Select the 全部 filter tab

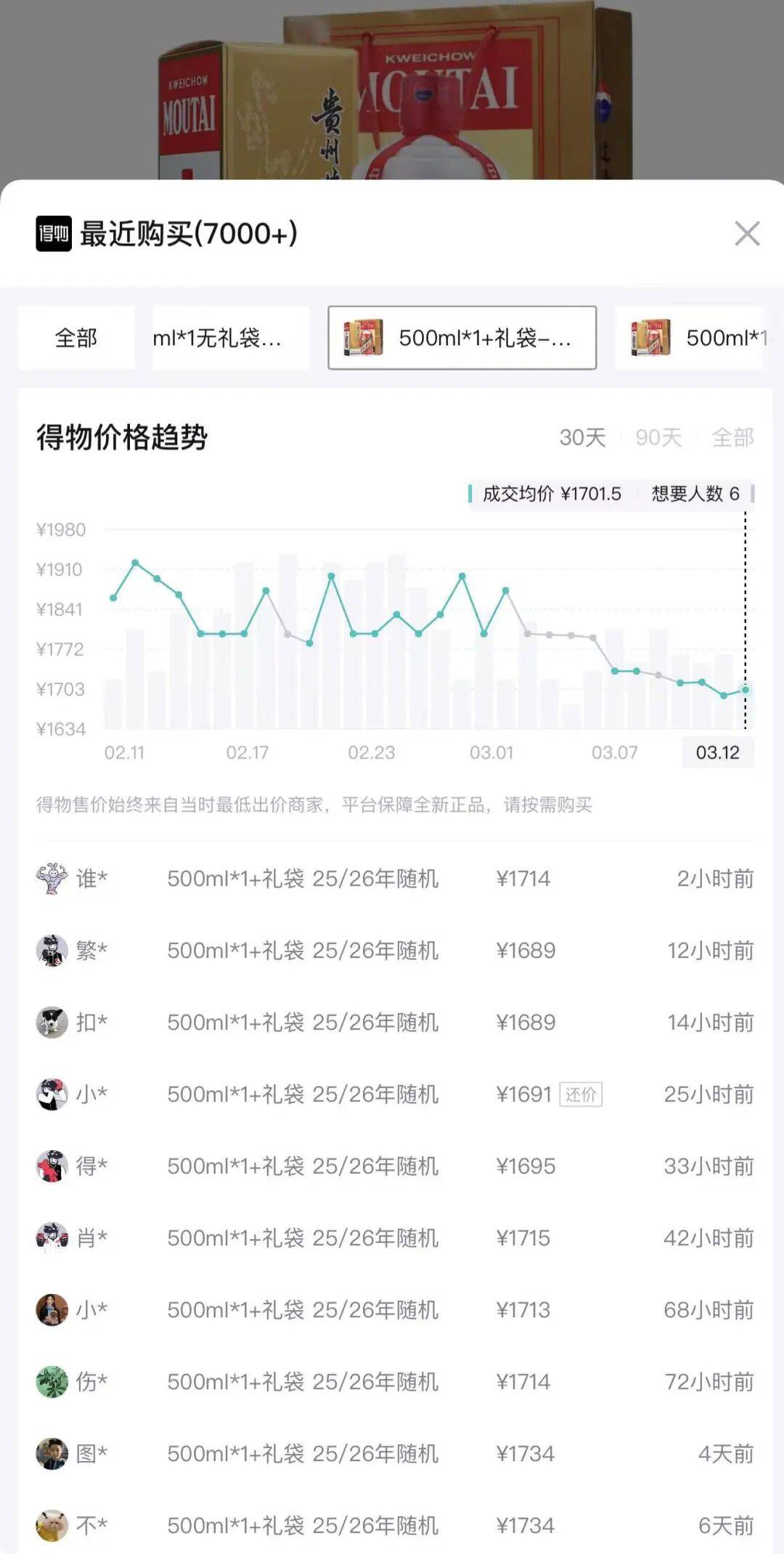pos(75,338)
